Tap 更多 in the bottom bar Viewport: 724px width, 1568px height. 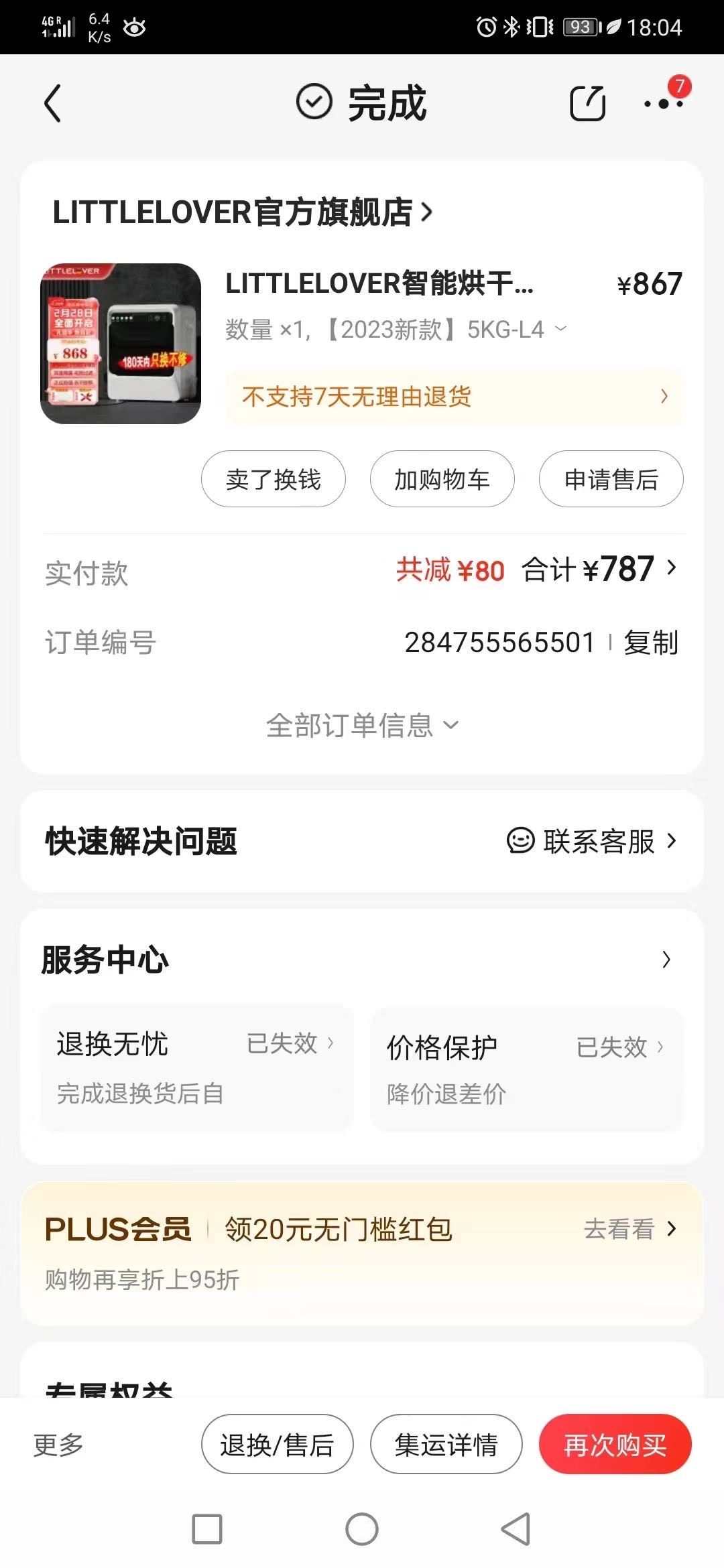click(59, 1445)
